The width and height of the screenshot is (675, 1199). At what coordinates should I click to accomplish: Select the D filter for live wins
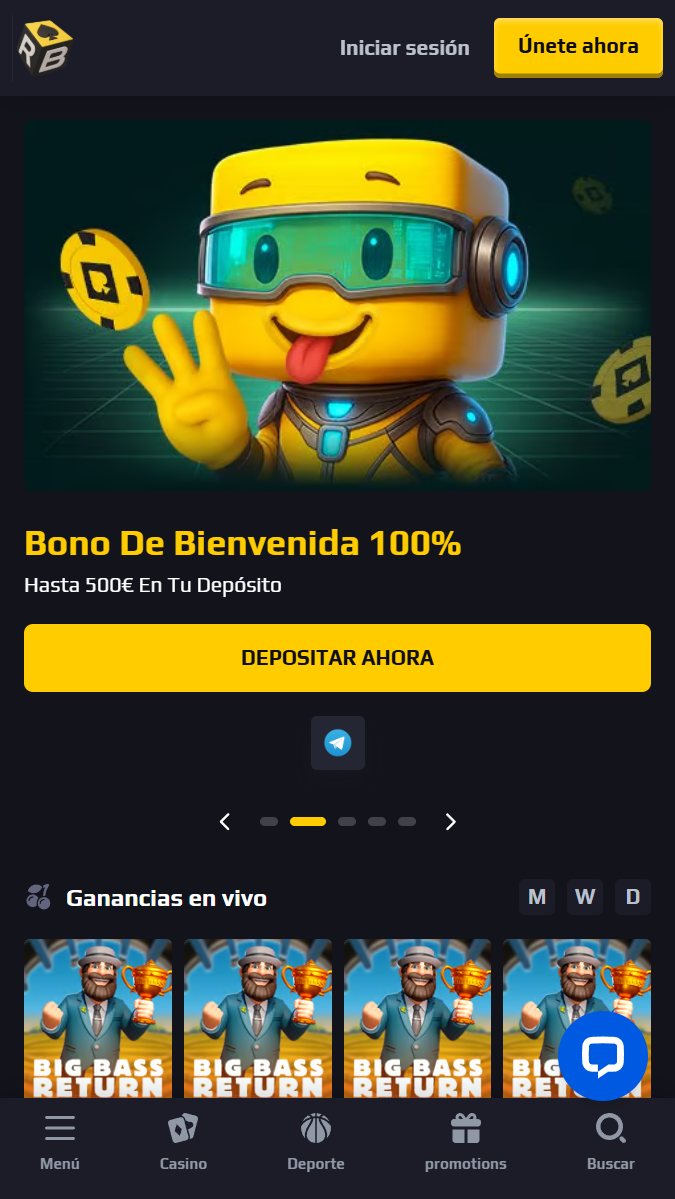pyautogui.click(x=633, y=897)
